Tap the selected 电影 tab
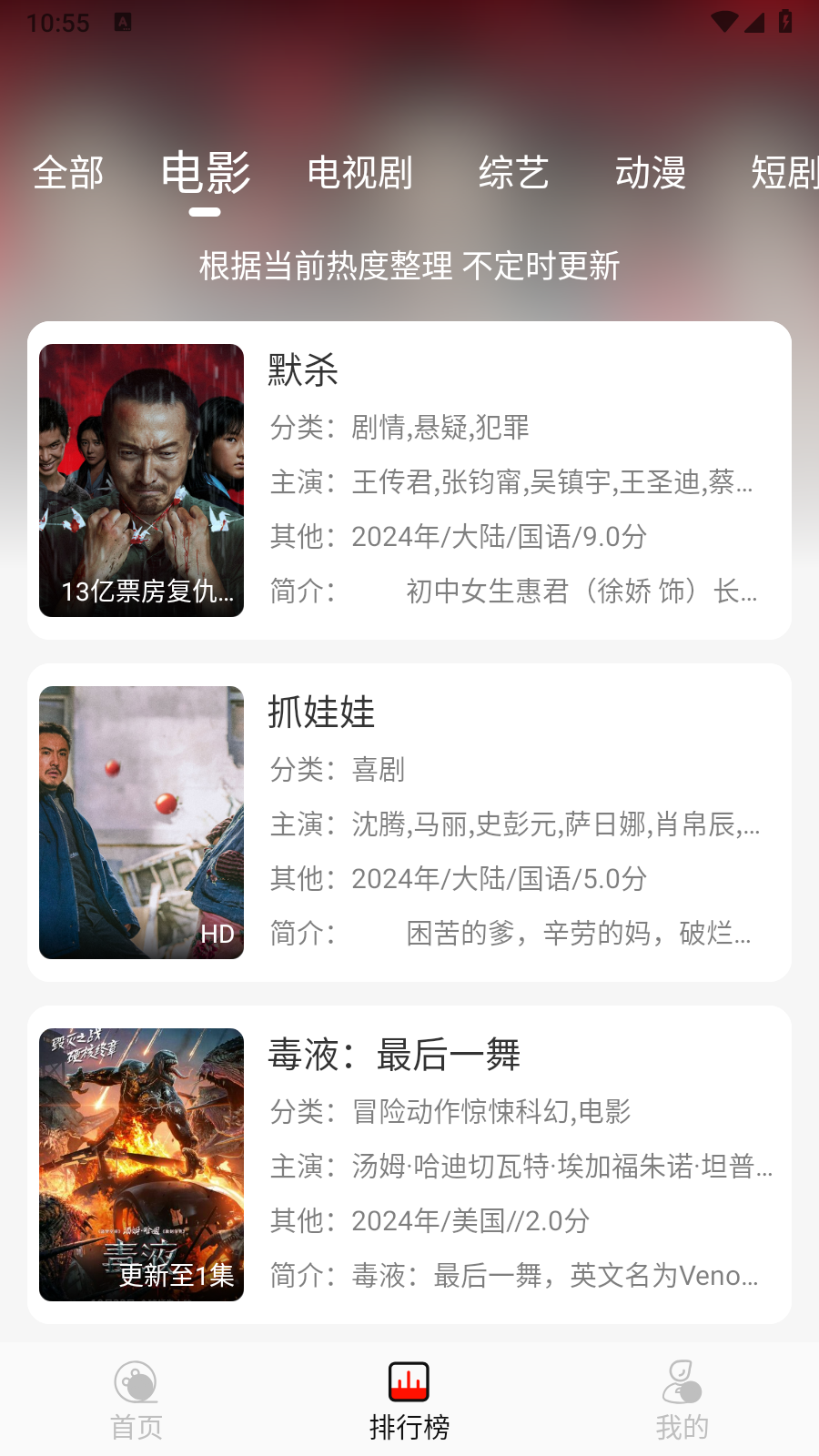Image resolution: width=819 pixels, height=1456 pixels. [x=206, y=173]
